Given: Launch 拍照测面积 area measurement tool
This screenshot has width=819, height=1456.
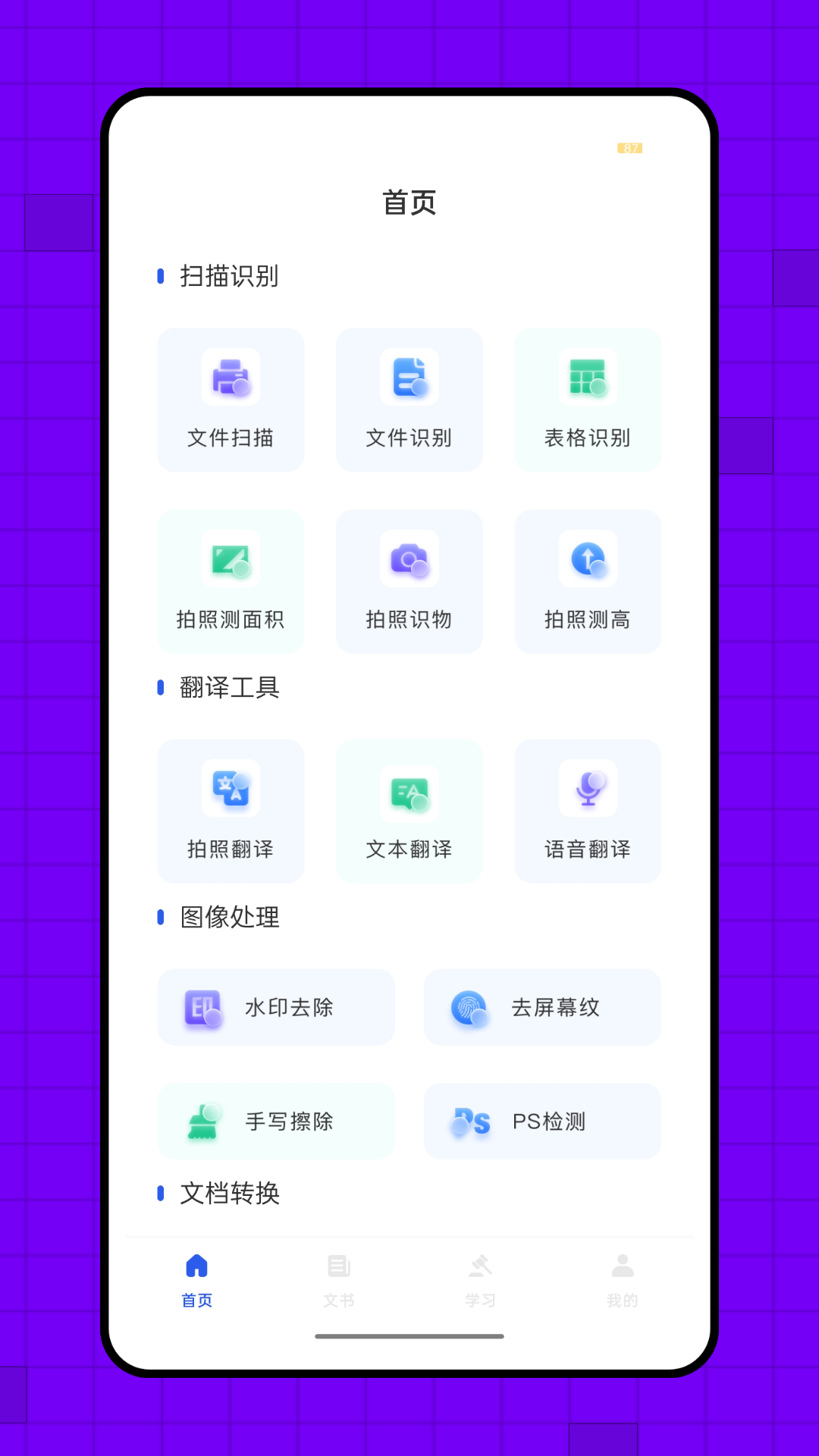Looking at the screenshot, I should (230, 581).
